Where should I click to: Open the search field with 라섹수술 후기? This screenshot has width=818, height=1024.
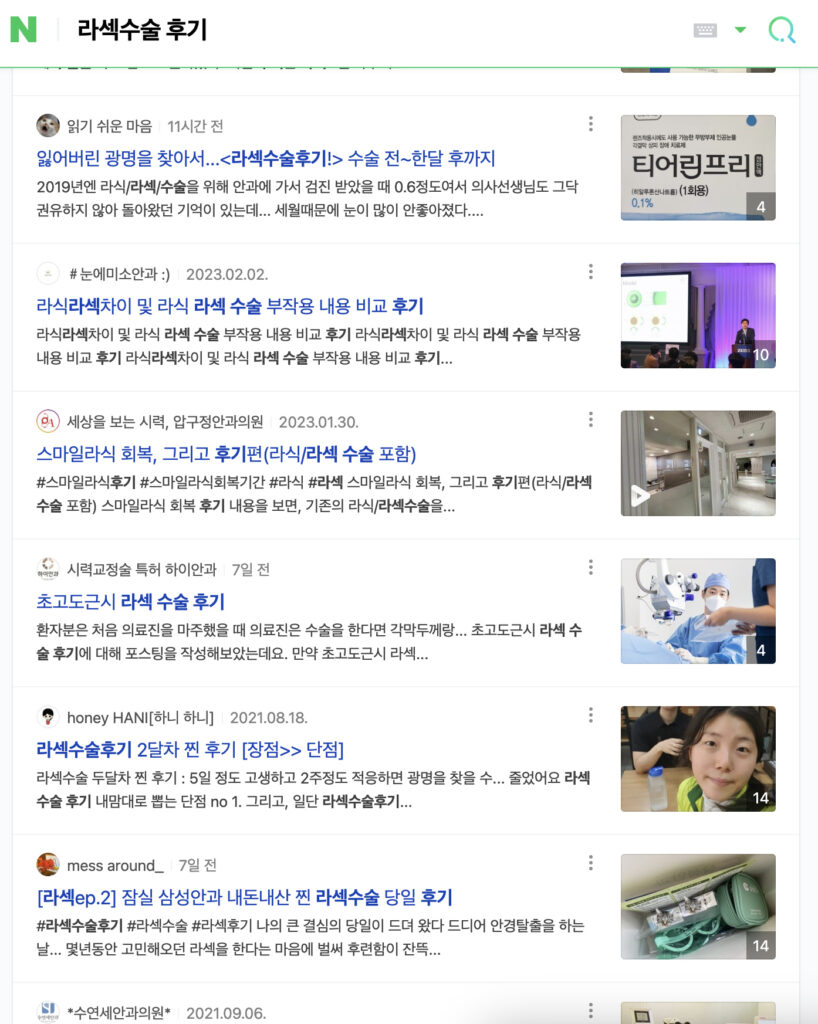click(x=350, y=30)
